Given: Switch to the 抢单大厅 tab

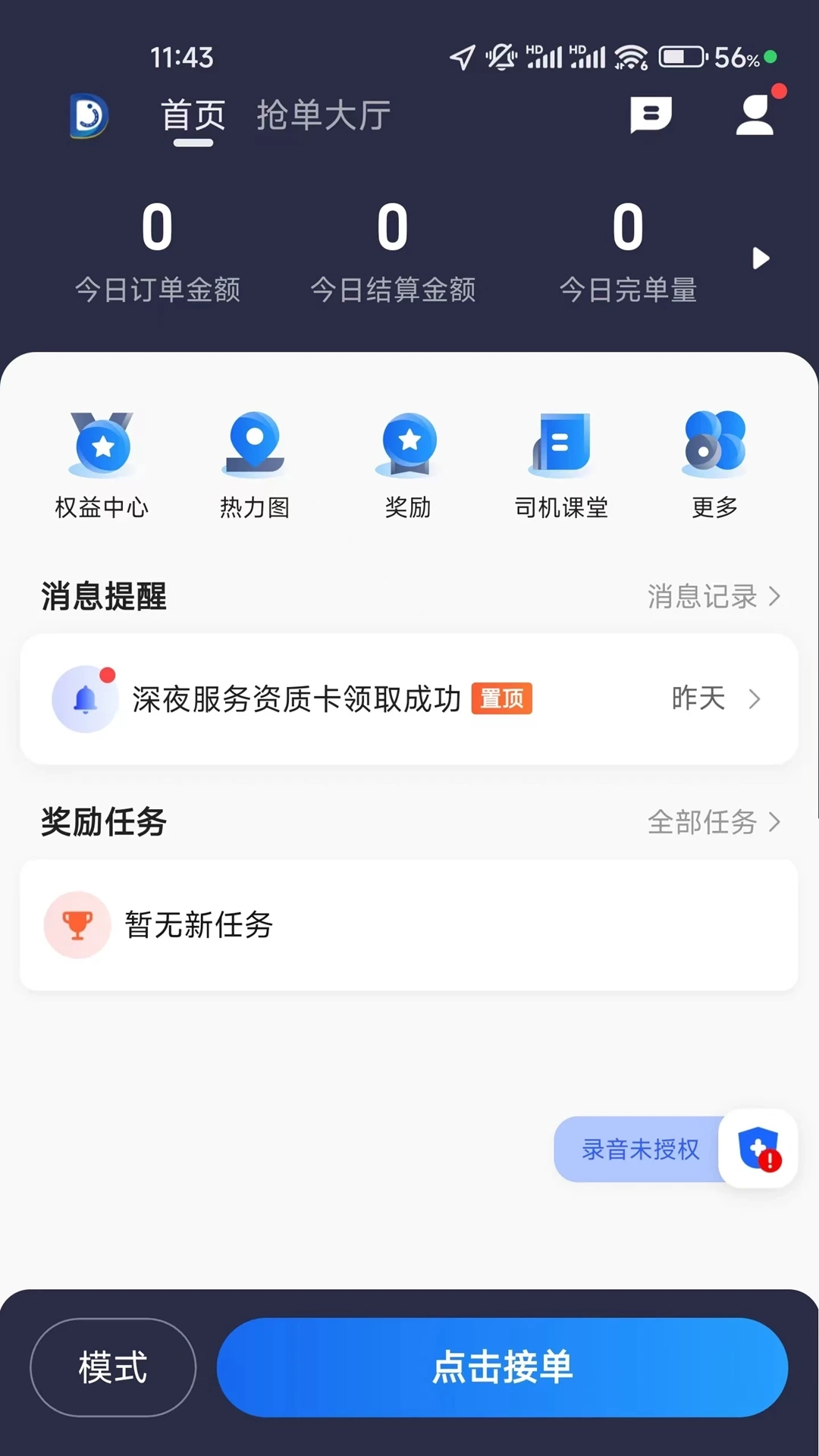Looking at the screenshot, I should pos(322,115).
